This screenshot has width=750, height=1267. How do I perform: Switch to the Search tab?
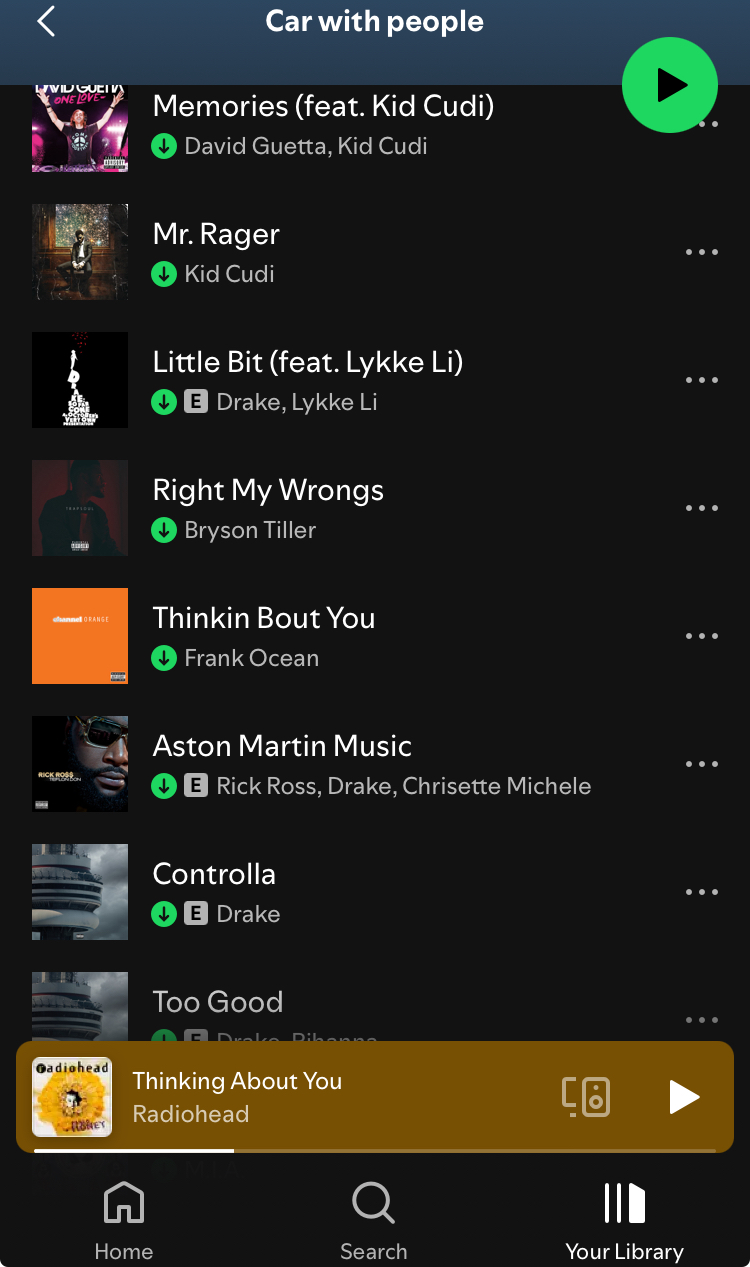374,1220
